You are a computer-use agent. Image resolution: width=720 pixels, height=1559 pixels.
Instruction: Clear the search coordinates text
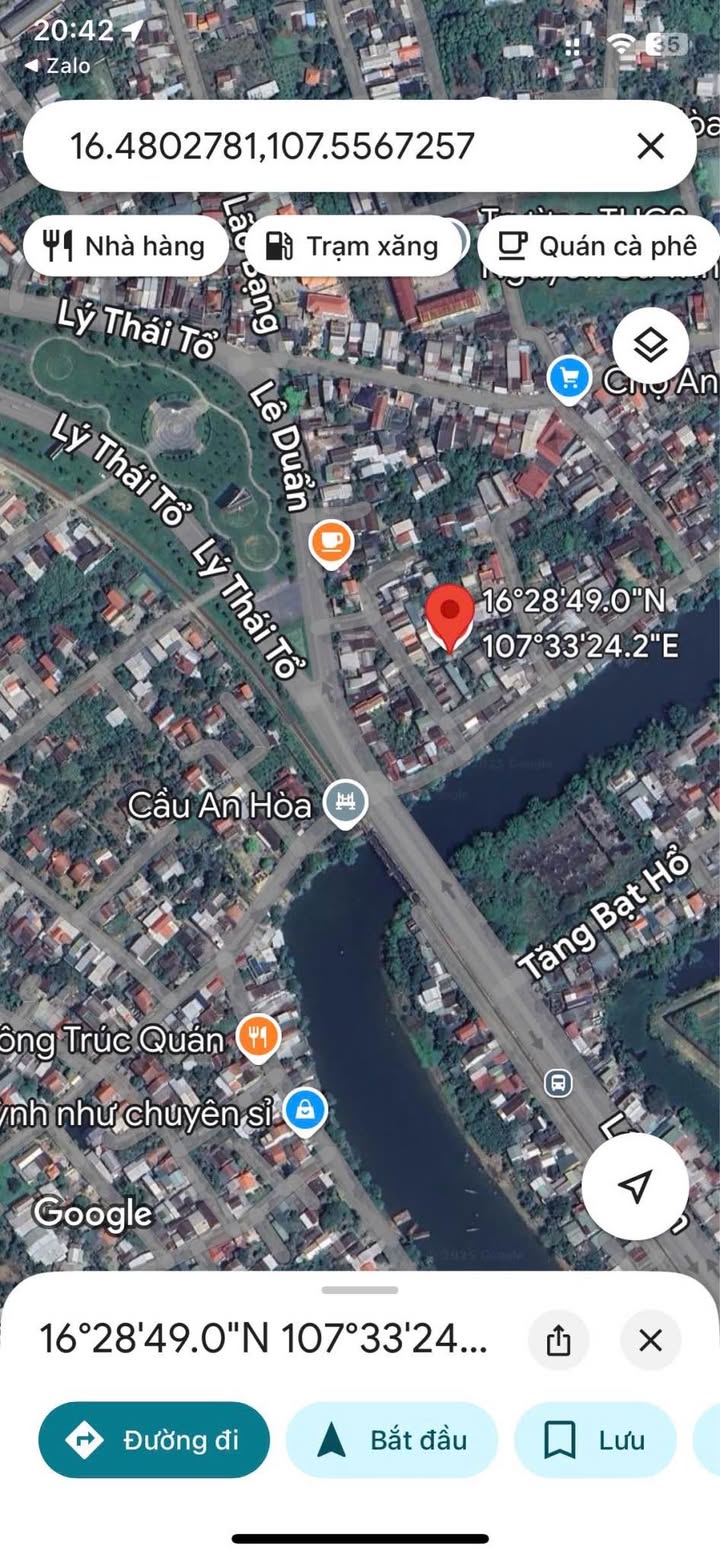650,147
